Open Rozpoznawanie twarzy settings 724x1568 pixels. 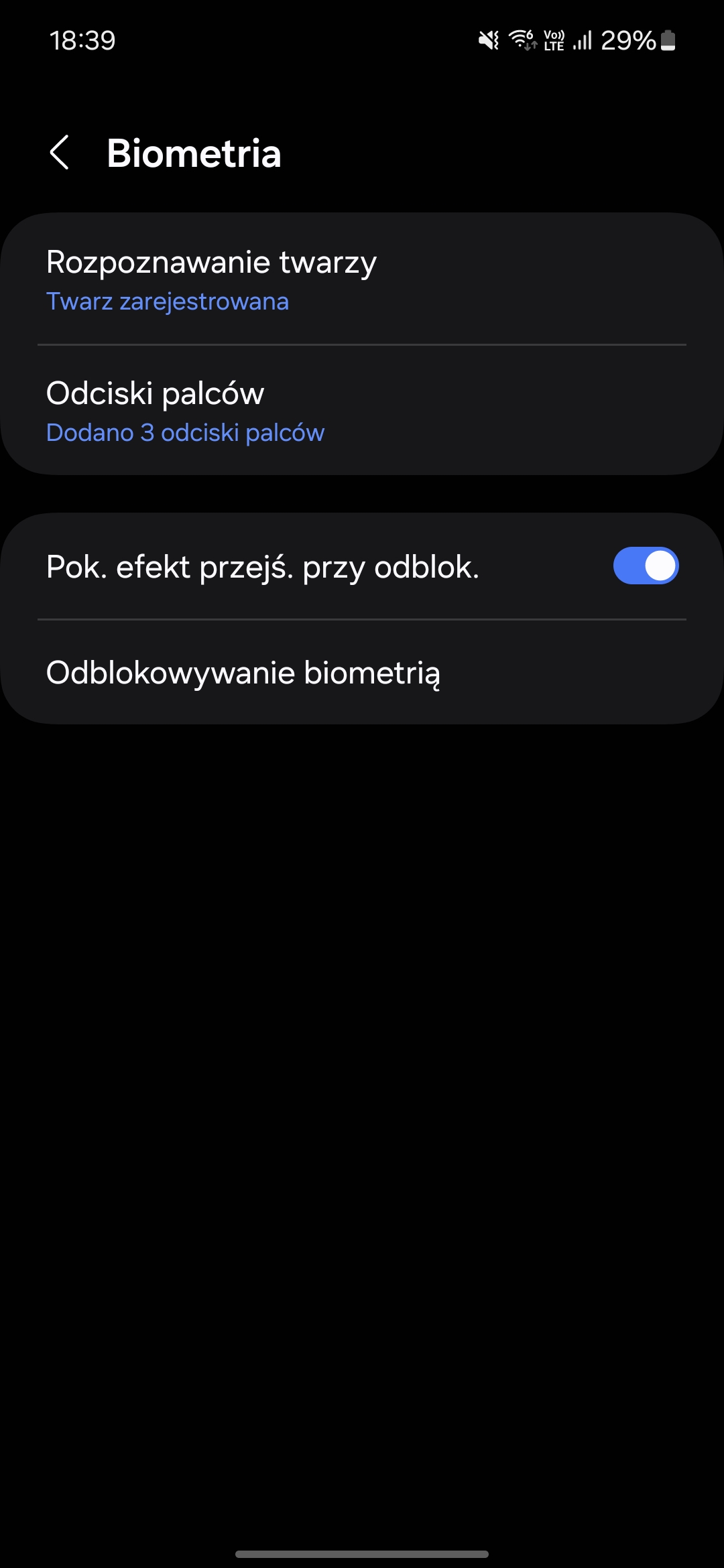pos(362,279)
